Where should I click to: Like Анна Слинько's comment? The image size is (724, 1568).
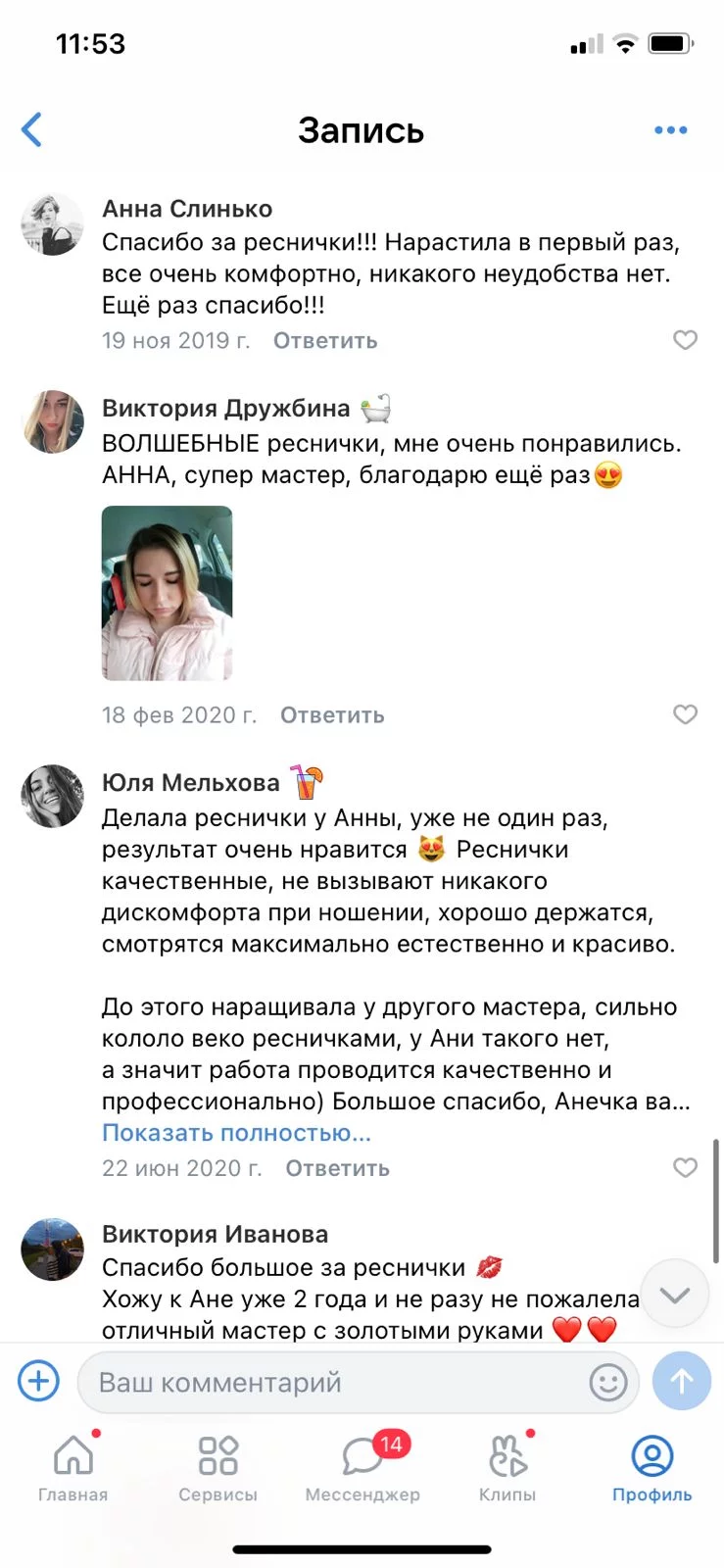click(685, 340)
